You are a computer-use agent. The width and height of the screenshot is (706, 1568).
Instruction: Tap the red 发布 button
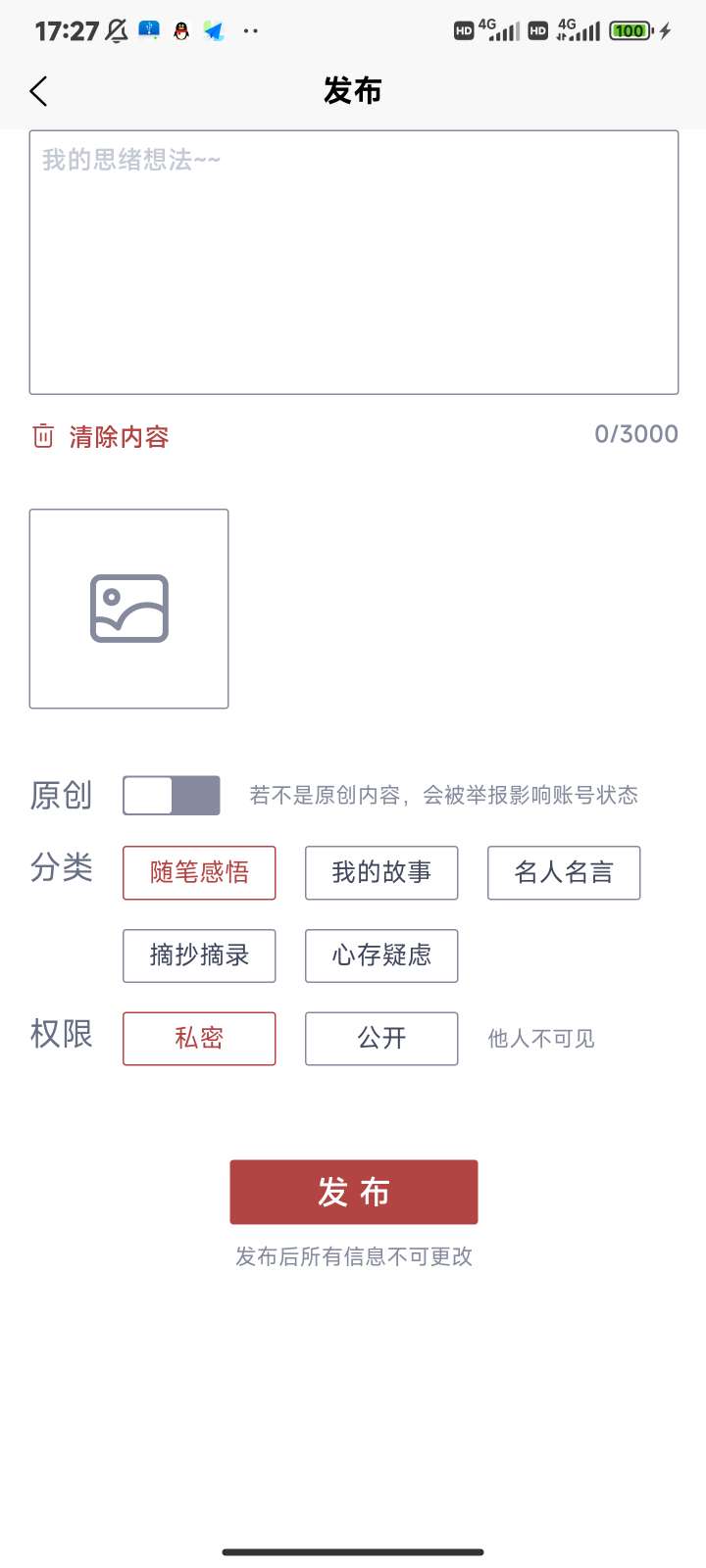354,1193
